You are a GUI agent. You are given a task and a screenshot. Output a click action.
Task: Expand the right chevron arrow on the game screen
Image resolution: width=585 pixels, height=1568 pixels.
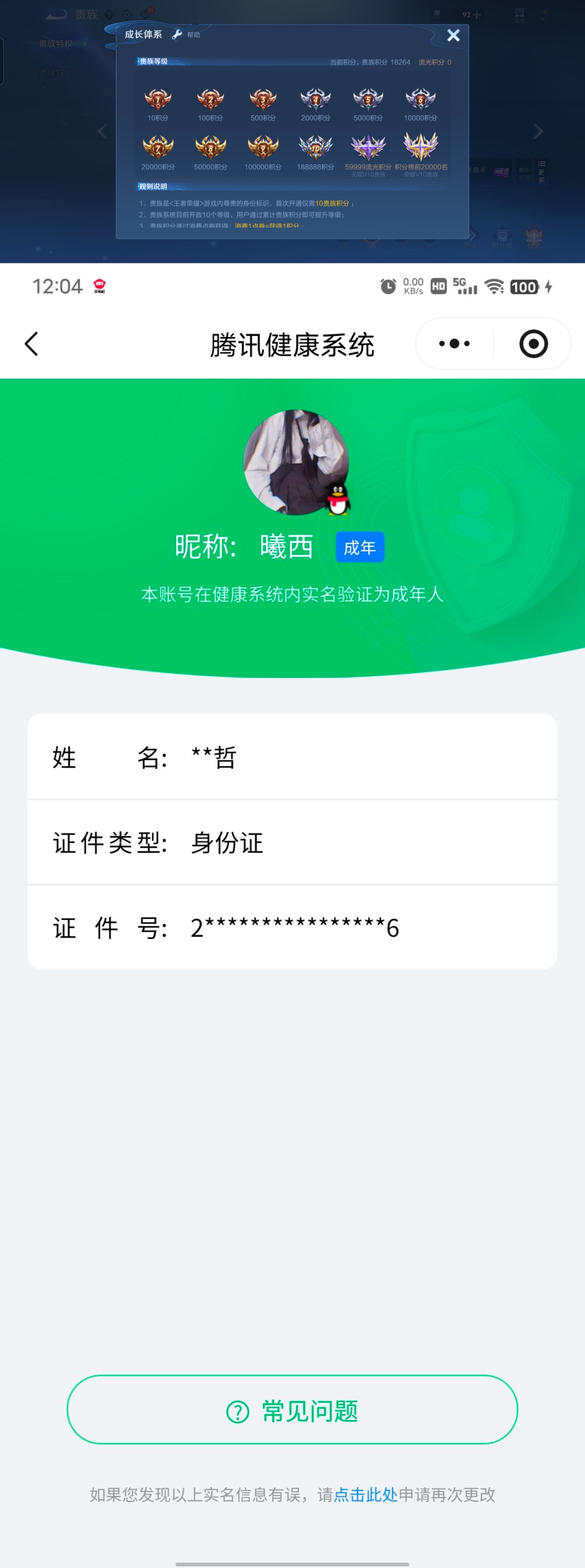click(538, 131)
